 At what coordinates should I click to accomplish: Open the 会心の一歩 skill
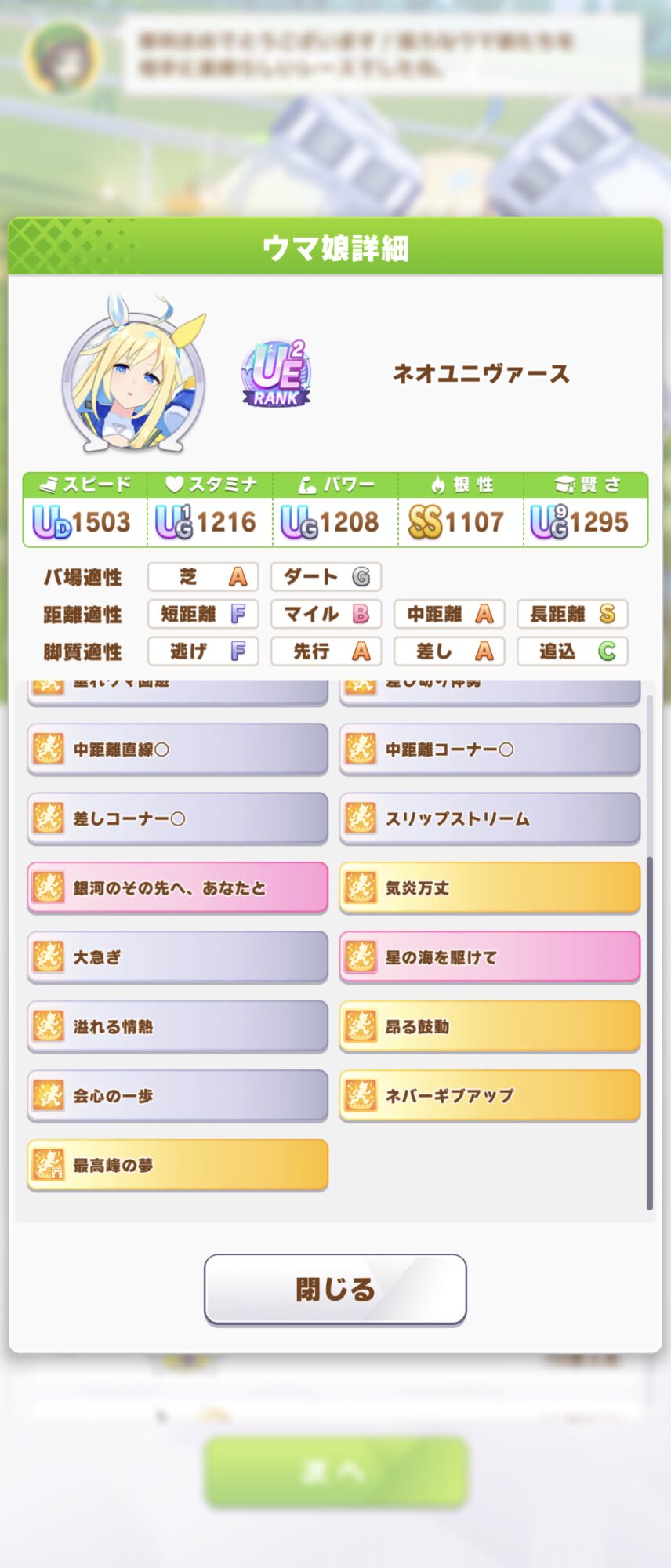coord(177,1095)
